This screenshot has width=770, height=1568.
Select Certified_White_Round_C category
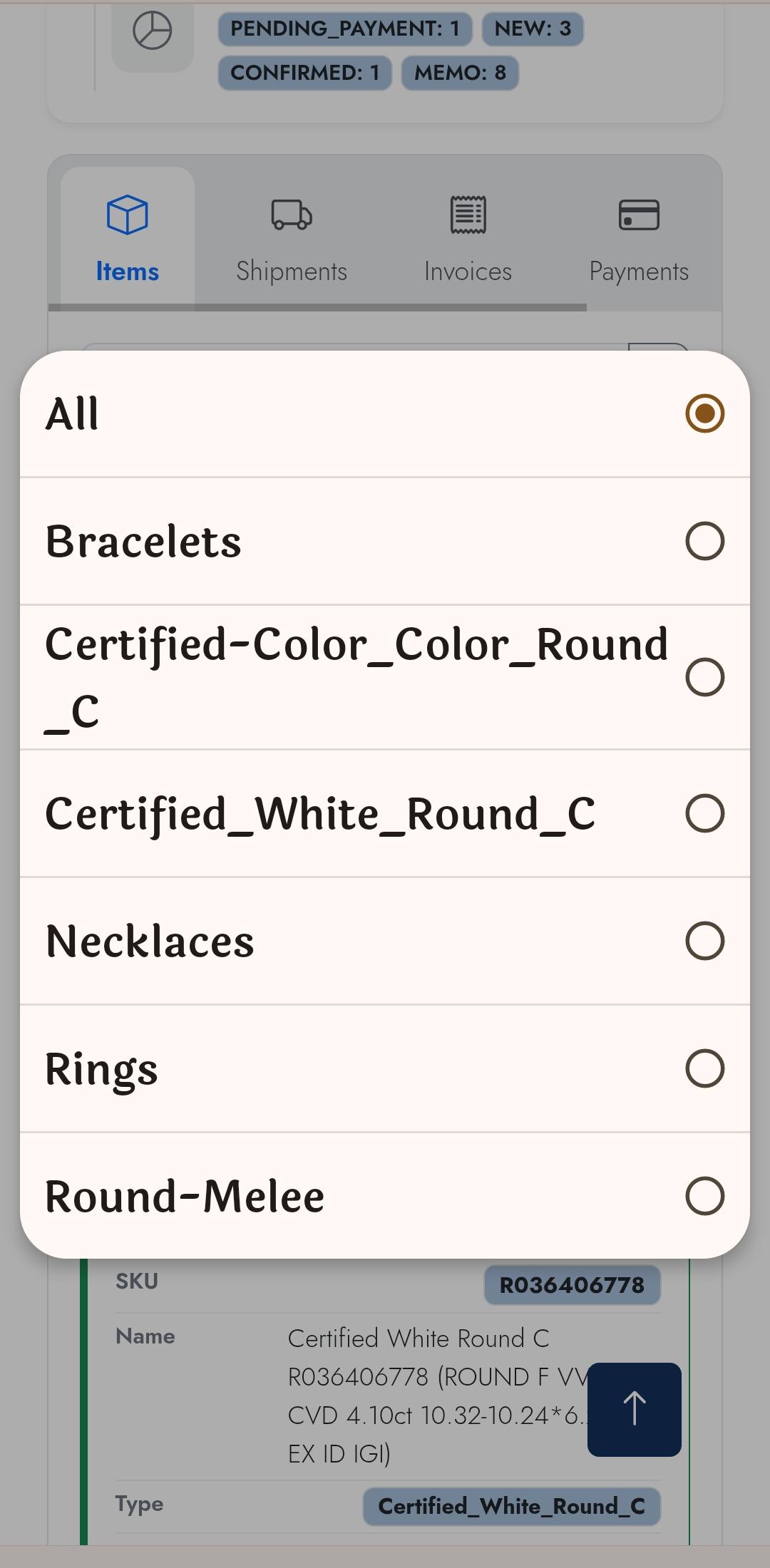click(x=385, y=813)
